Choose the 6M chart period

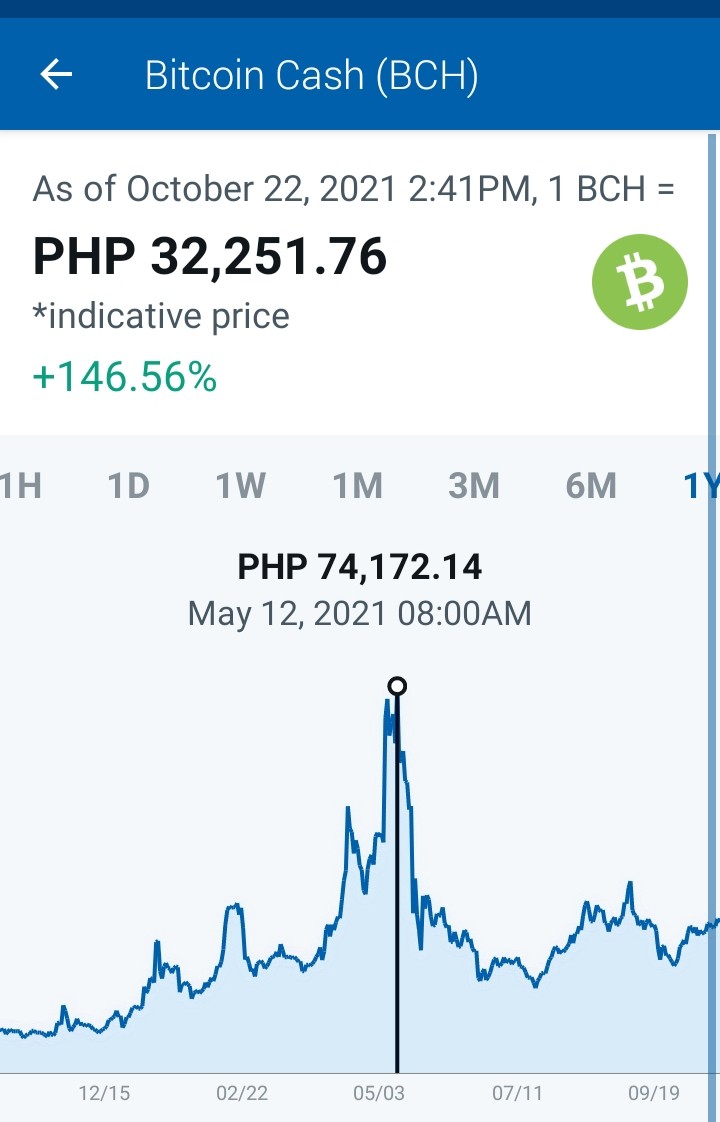pyautogui.click(x=591, y=486)
